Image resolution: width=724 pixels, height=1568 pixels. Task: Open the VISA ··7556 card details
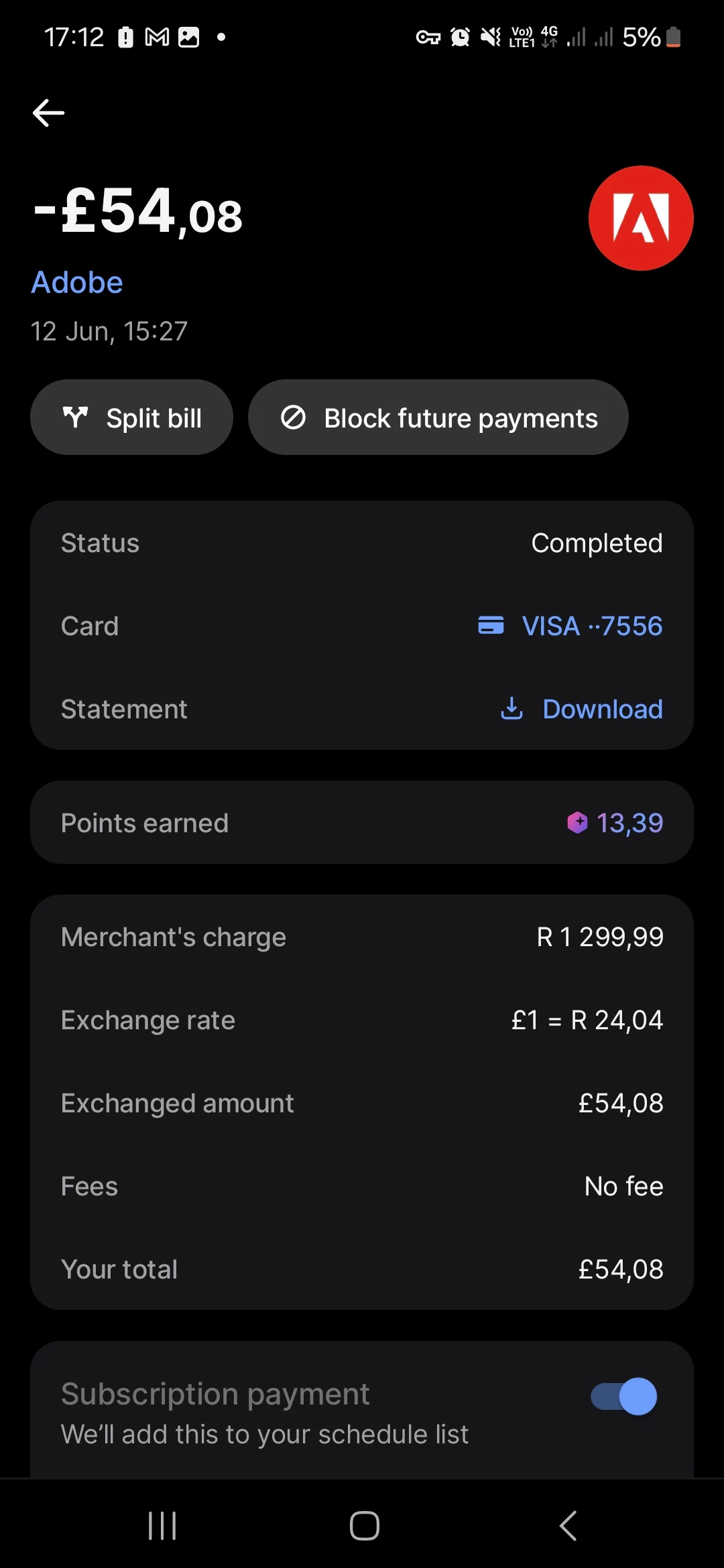tap(570, 626)
